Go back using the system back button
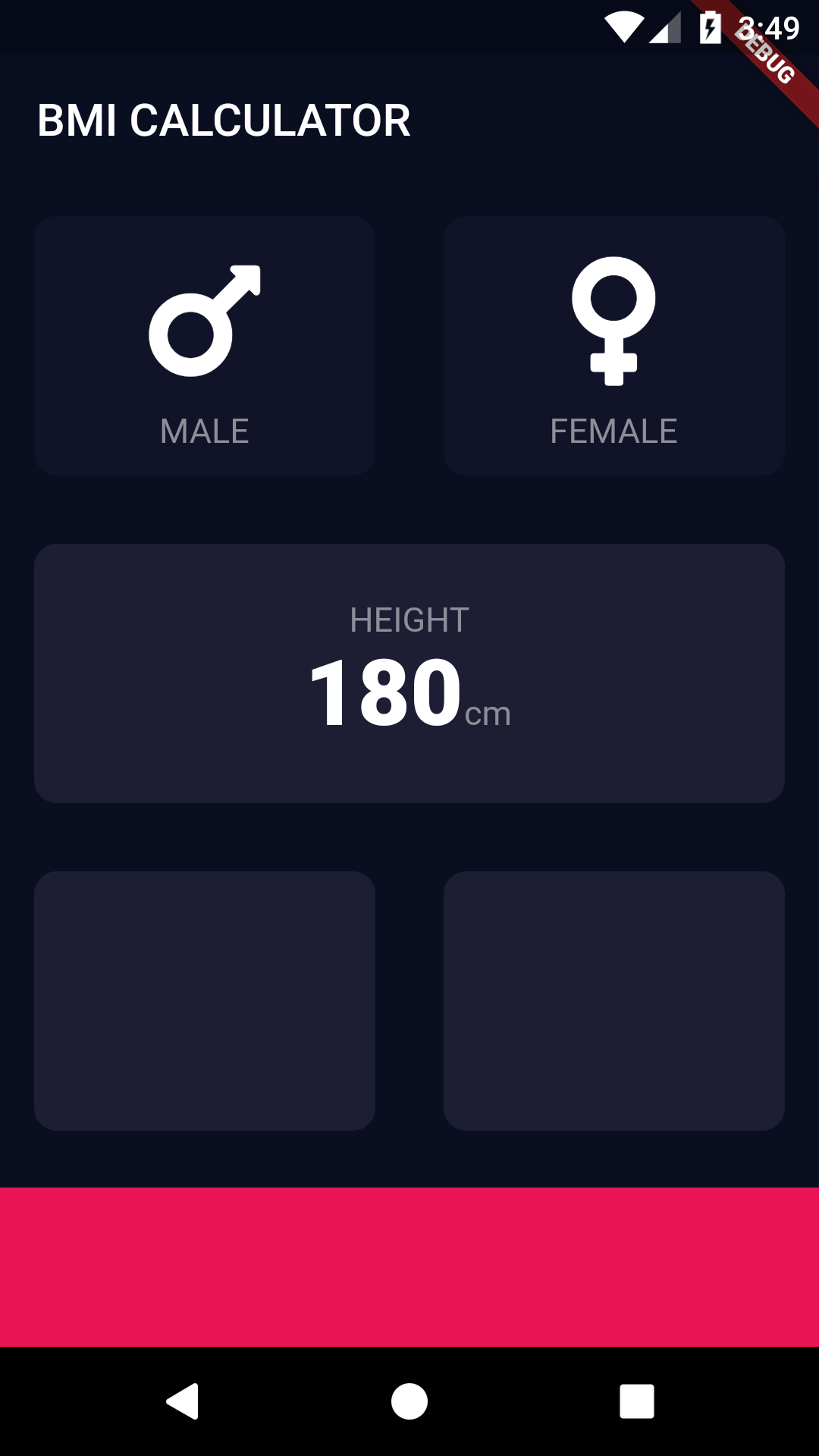 (x=183, y=1401)
